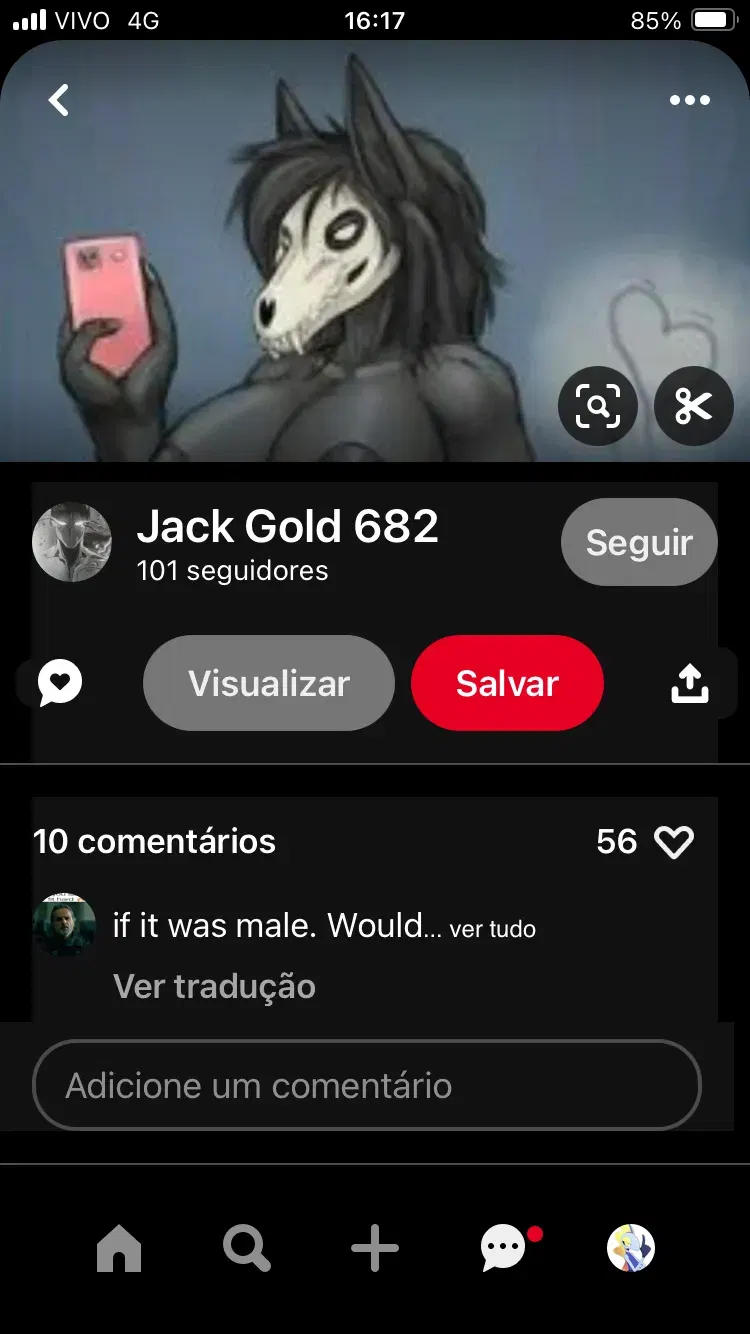Focus the Adicione um comentário field
750x1334 pixels.
367,1085
